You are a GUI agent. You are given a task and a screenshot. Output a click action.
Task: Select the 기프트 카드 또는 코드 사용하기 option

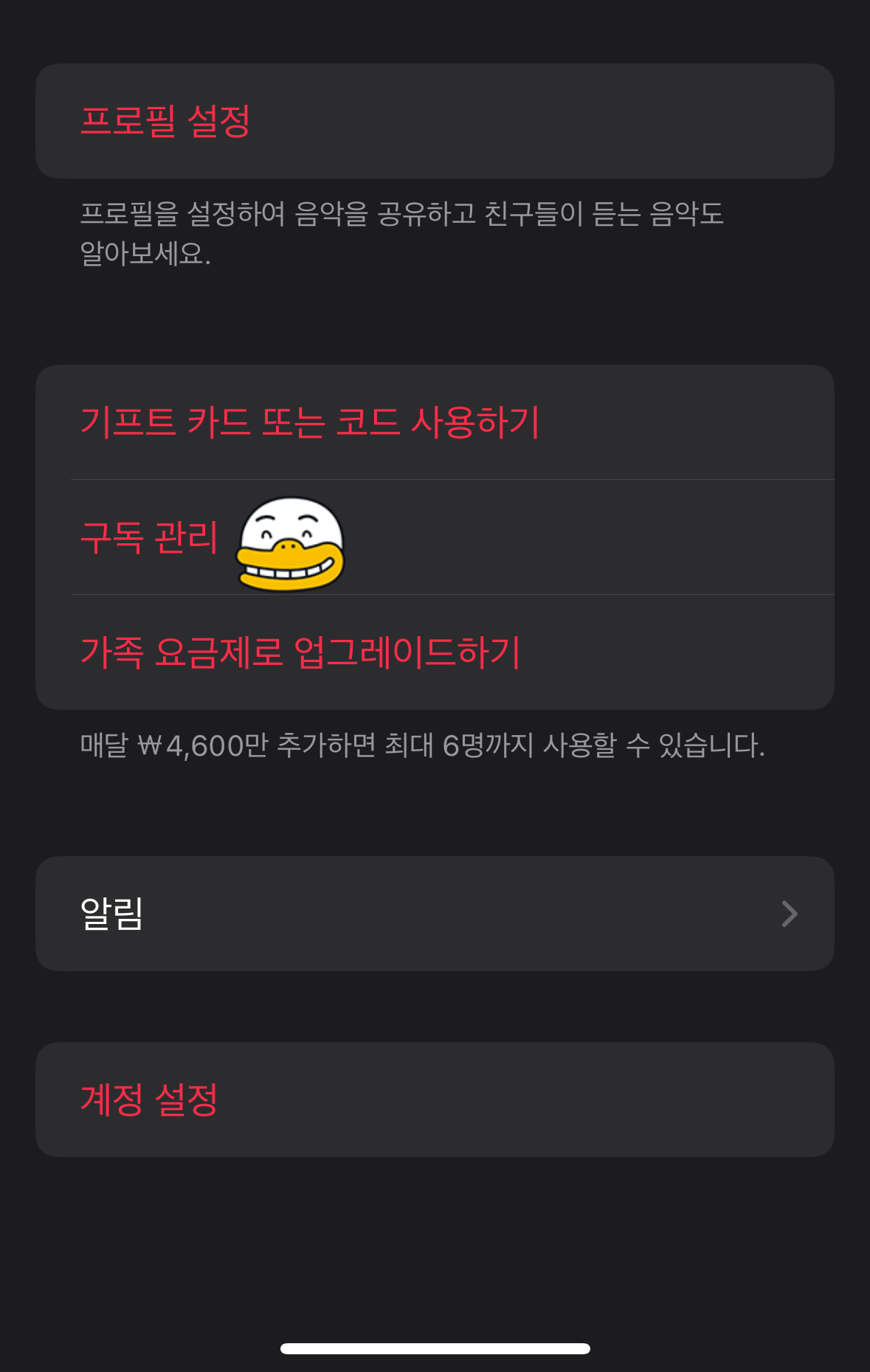tap(313, 422)
